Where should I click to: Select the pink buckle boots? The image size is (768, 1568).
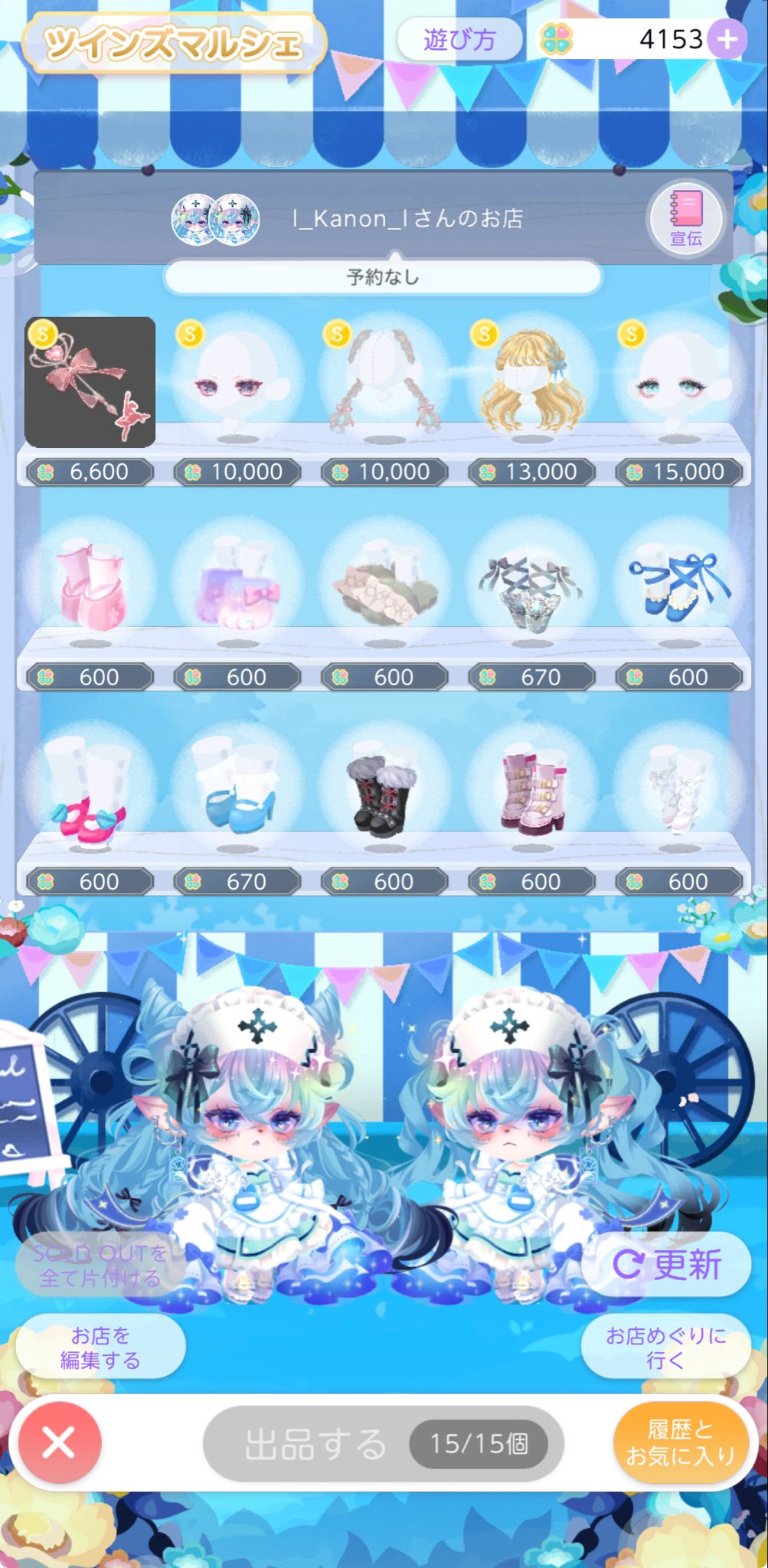pyautogui.click(x=531, y=791)
